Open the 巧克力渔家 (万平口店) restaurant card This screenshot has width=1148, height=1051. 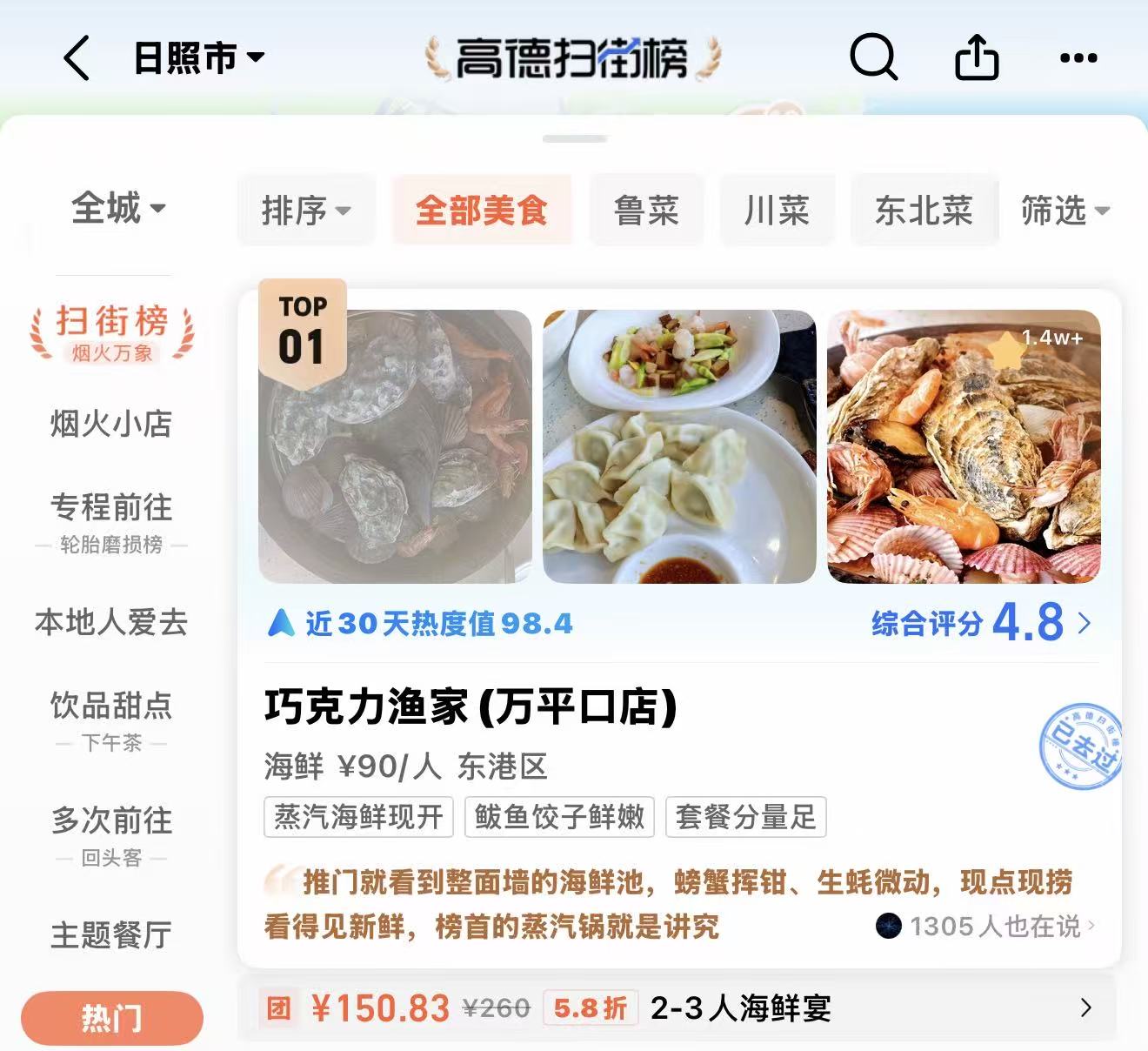[x=470, y=706]
